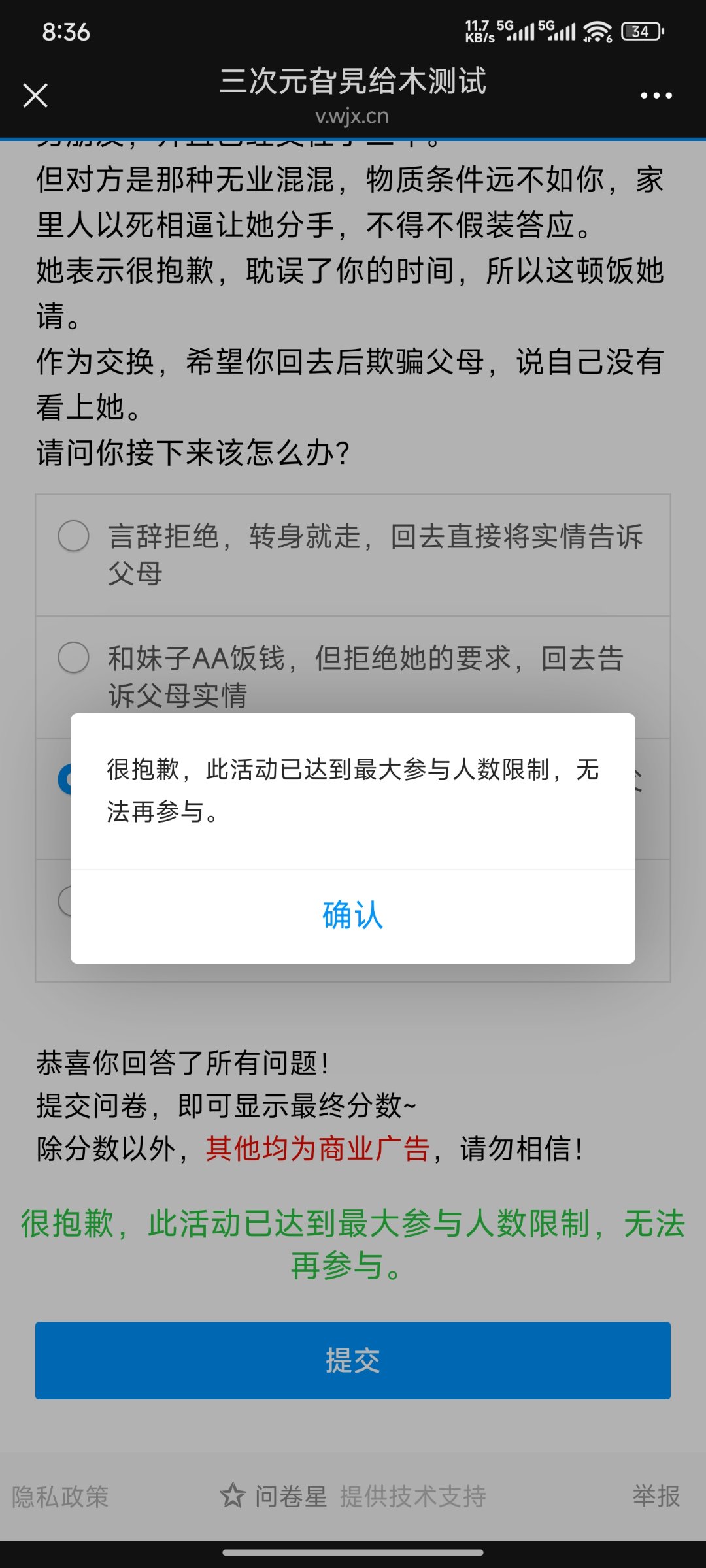
Task: Close the survey webpage
Action: [35, 95]
